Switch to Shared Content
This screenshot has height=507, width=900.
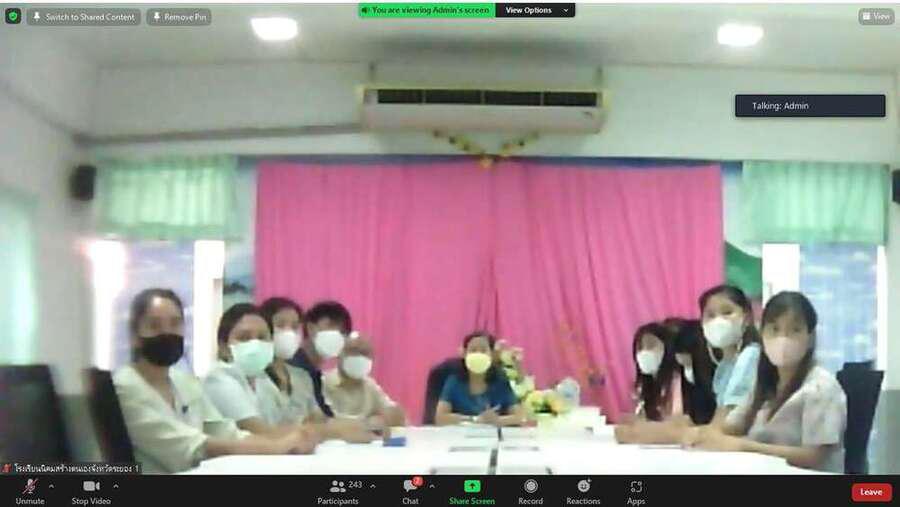pos(83,17)
